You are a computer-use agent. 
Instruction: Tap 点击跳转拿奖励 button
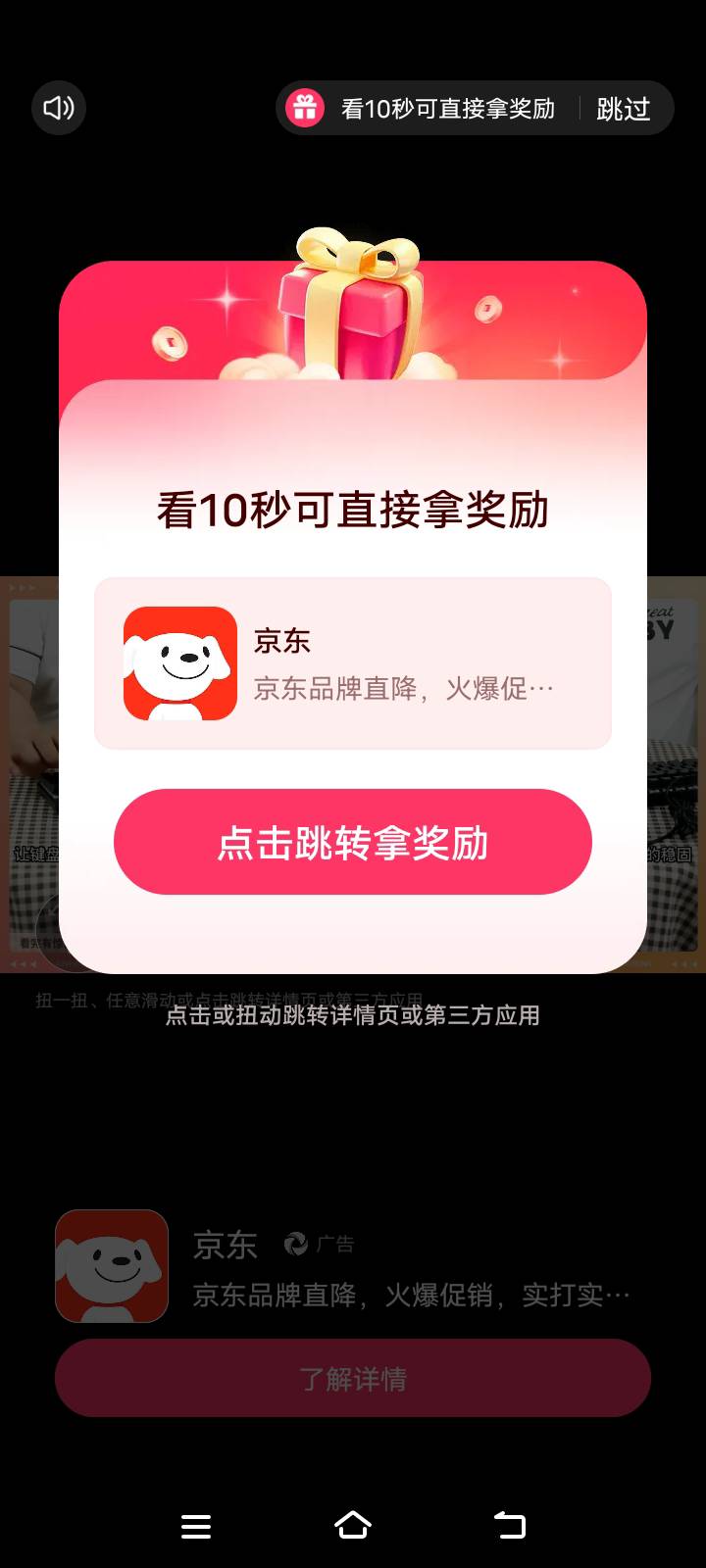(x=353, y=842)
